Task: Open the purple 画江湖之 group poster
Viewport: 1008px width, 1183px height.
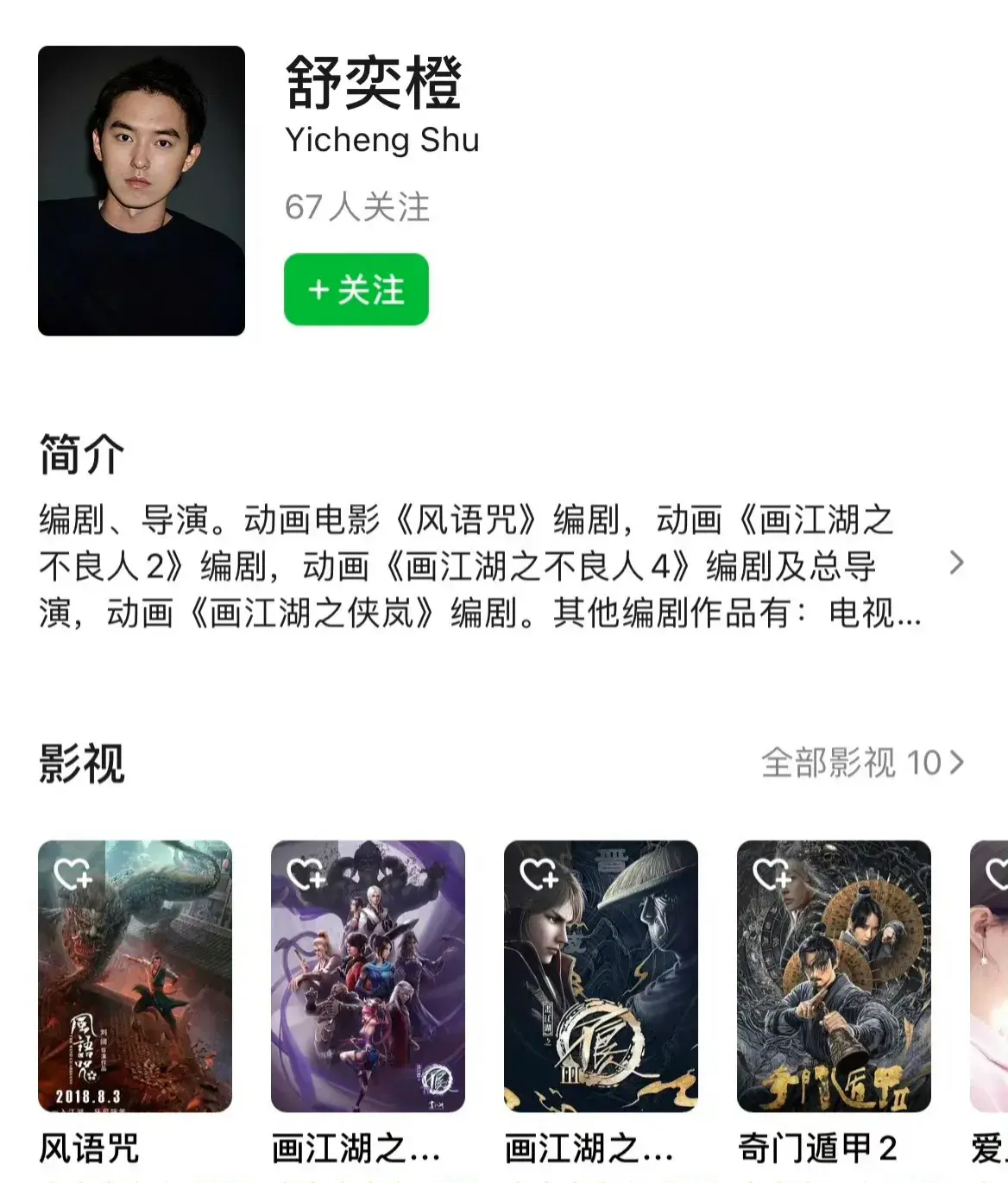Action: [368, 992]
